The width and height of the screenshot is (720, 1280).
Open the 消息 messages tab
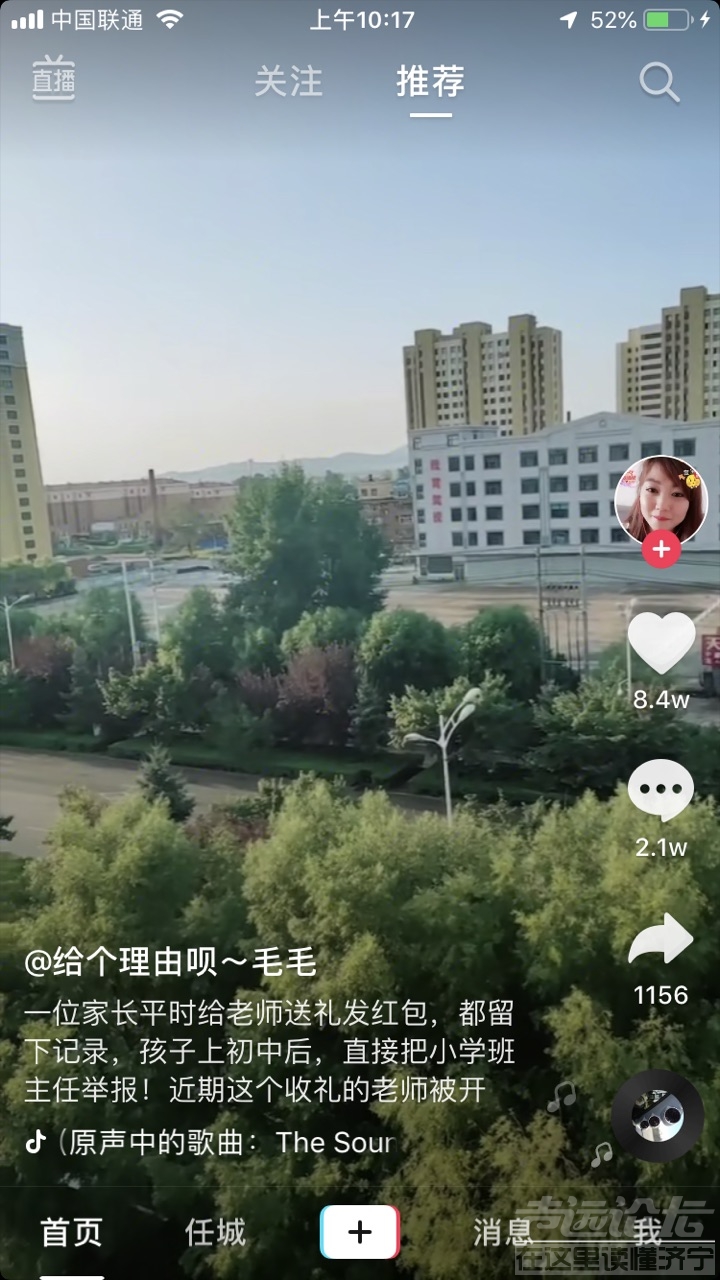[503, 1232]
